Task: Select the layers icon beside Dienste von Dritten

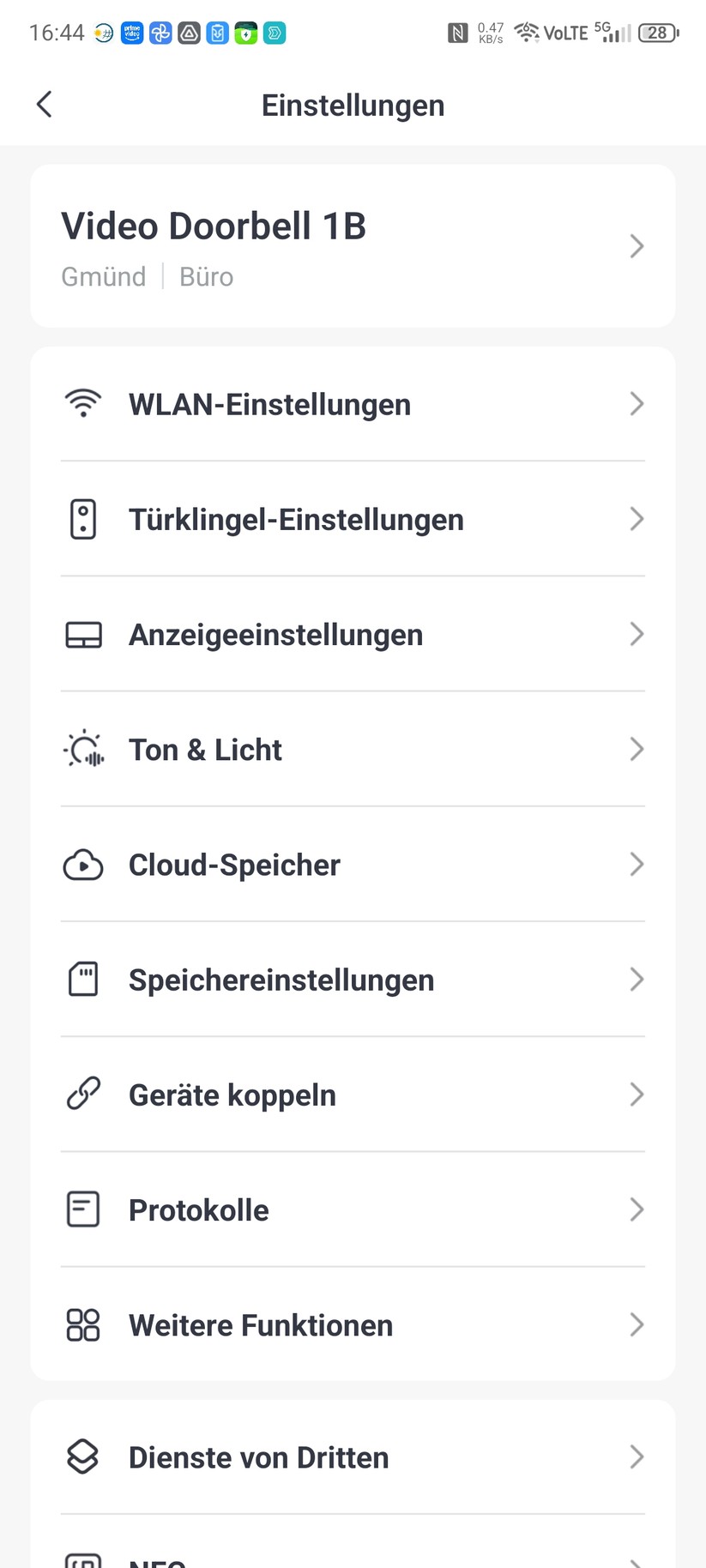Action: 82,1456
